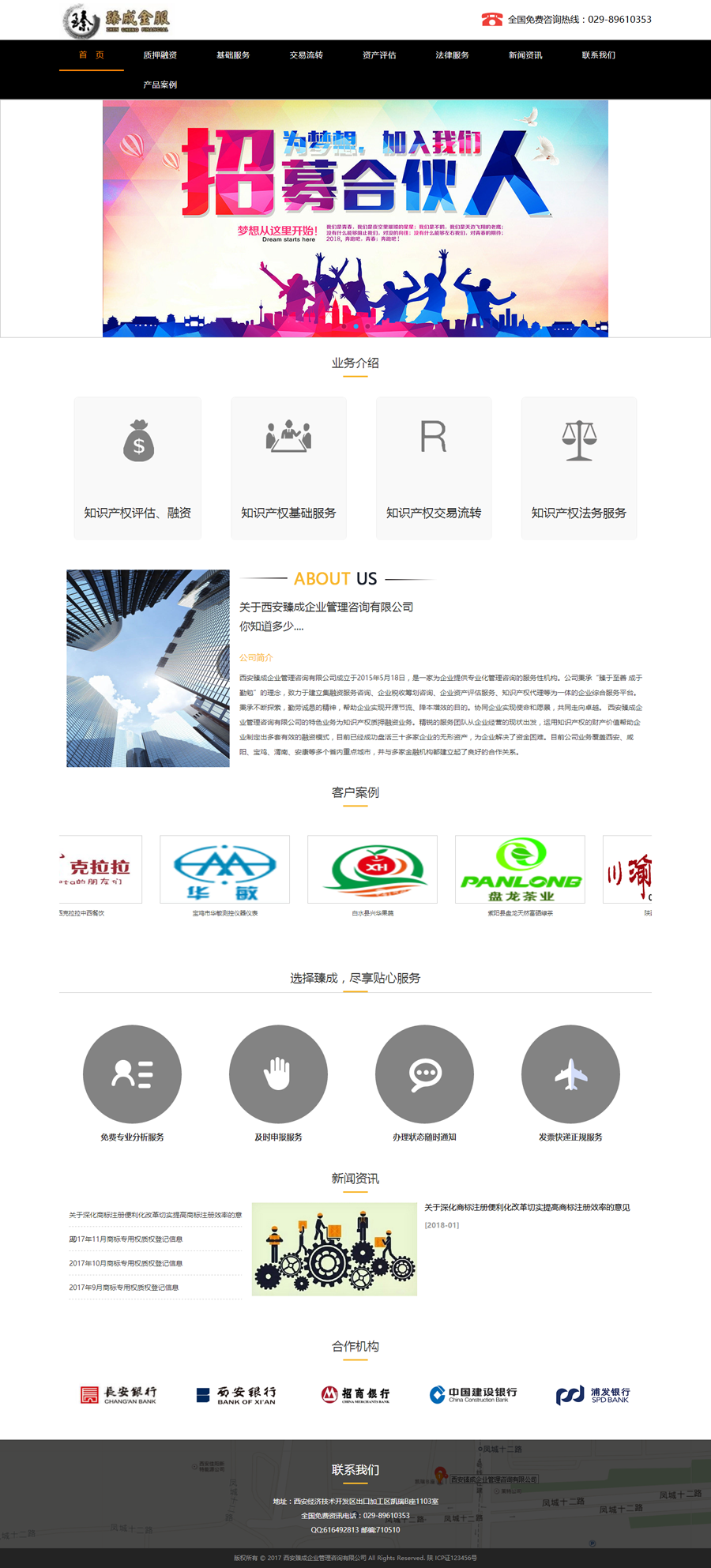The width and height of the screenshot is (711, 1568).
Task: Open the 质押融资 menu item
Action: coord(160,55)
